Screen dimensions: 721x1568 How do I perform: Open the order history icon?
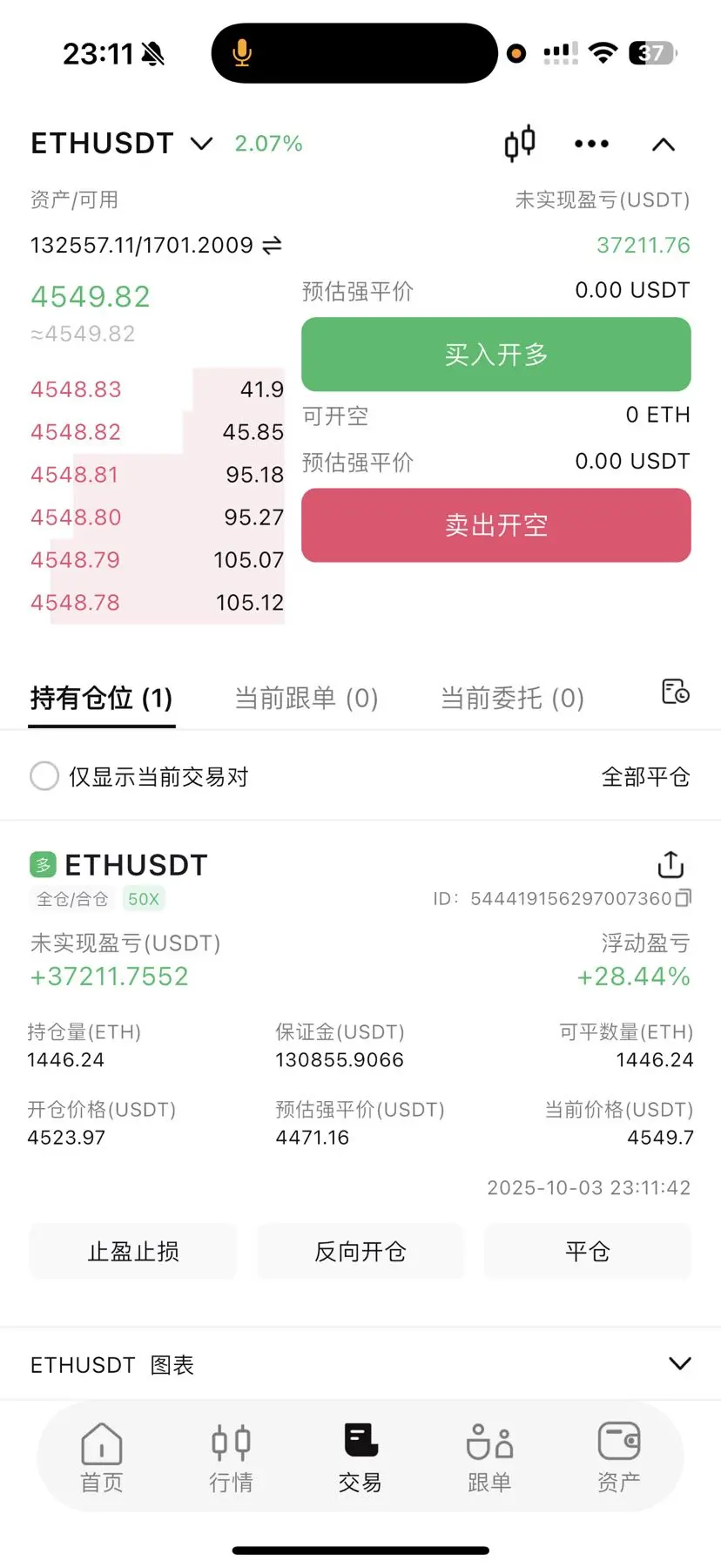675,692
